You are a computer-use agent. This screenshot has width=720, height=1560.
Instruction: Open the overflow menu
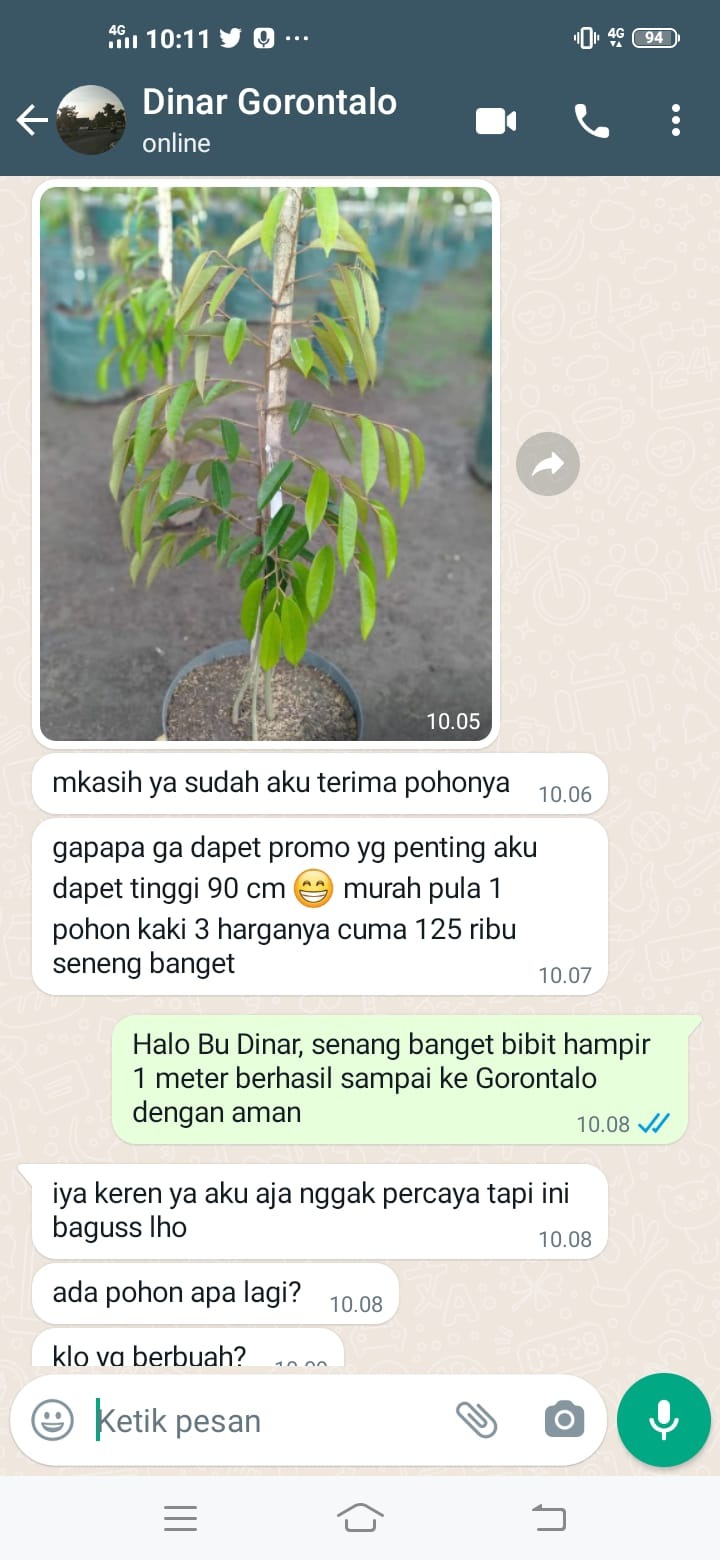pos(676,121)
